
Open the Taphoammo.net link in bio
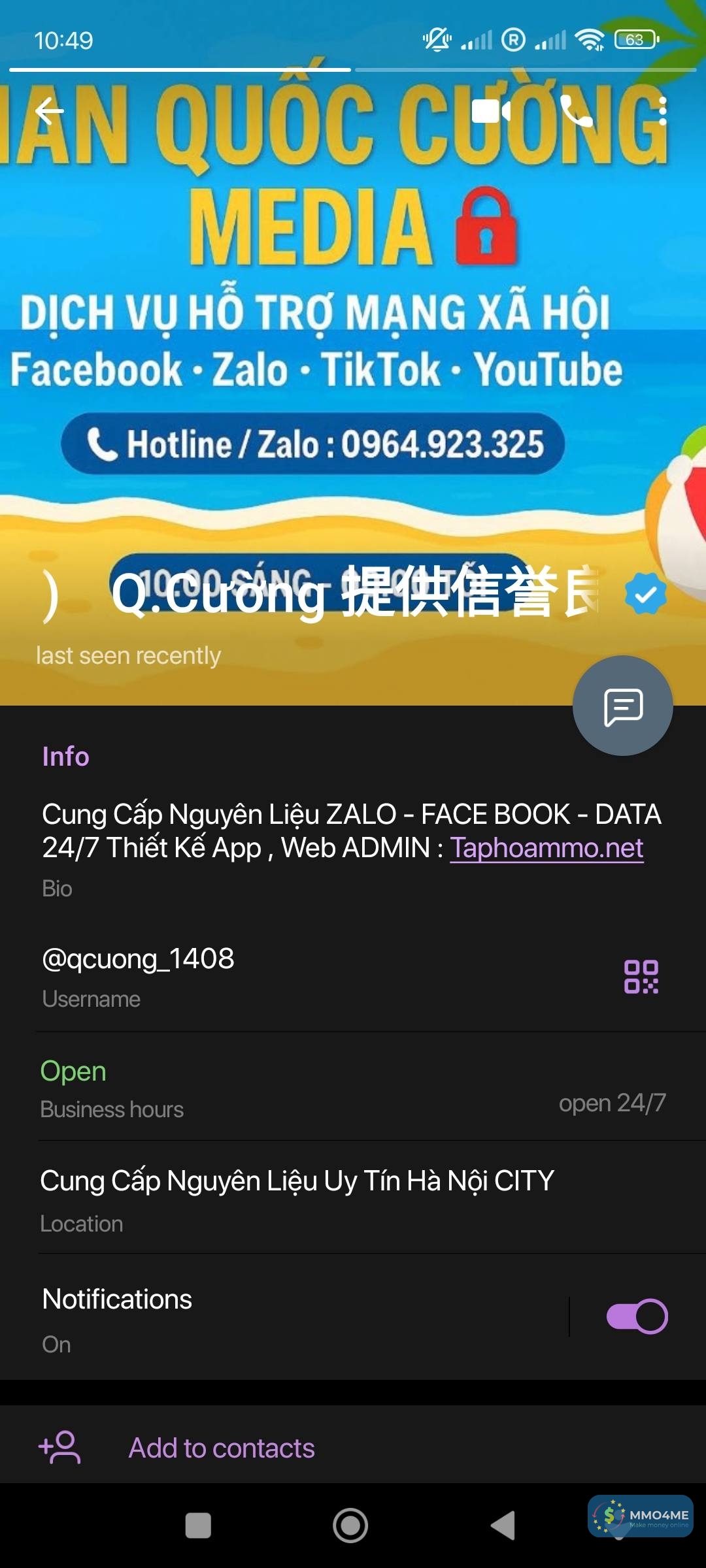(x=546, y=848)
